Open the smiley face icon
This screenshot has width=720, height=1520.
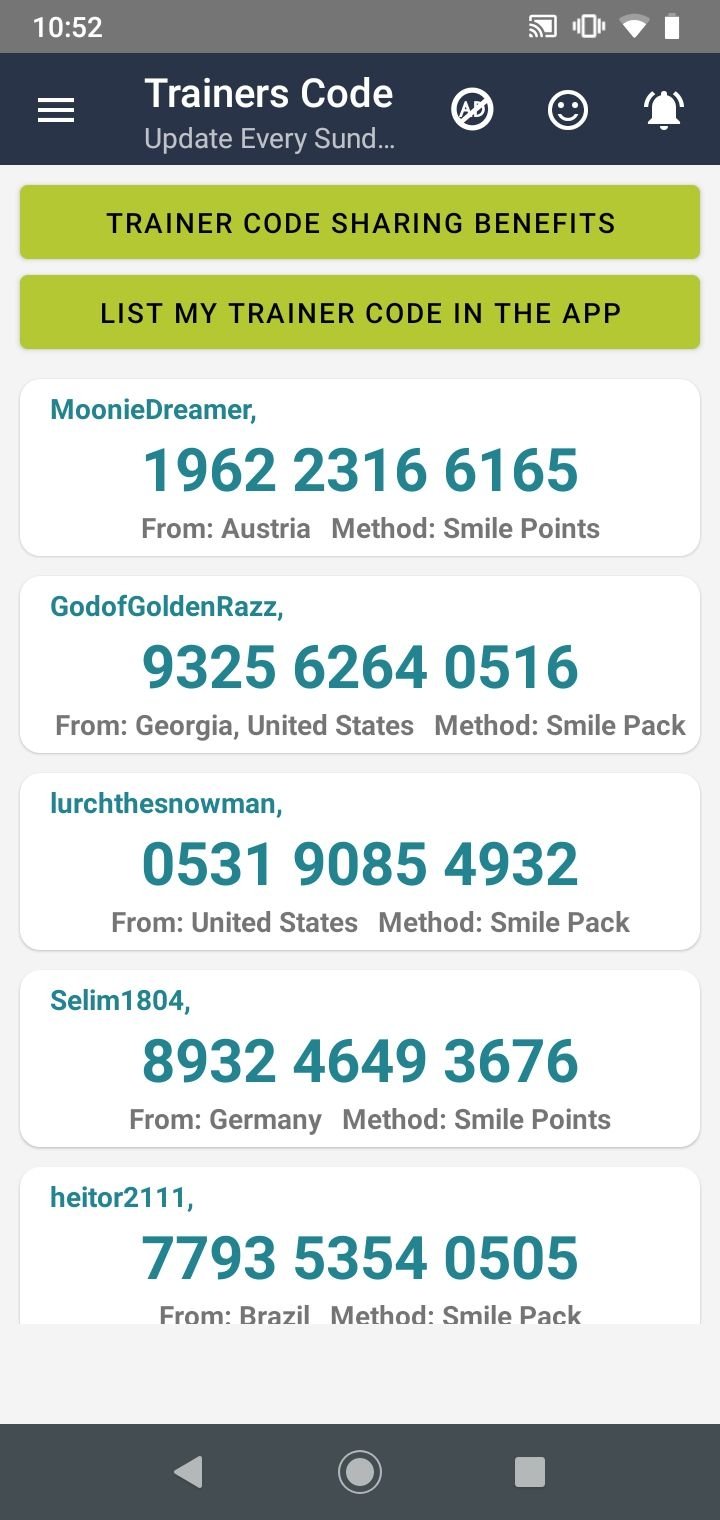click(x=568, y=110)
